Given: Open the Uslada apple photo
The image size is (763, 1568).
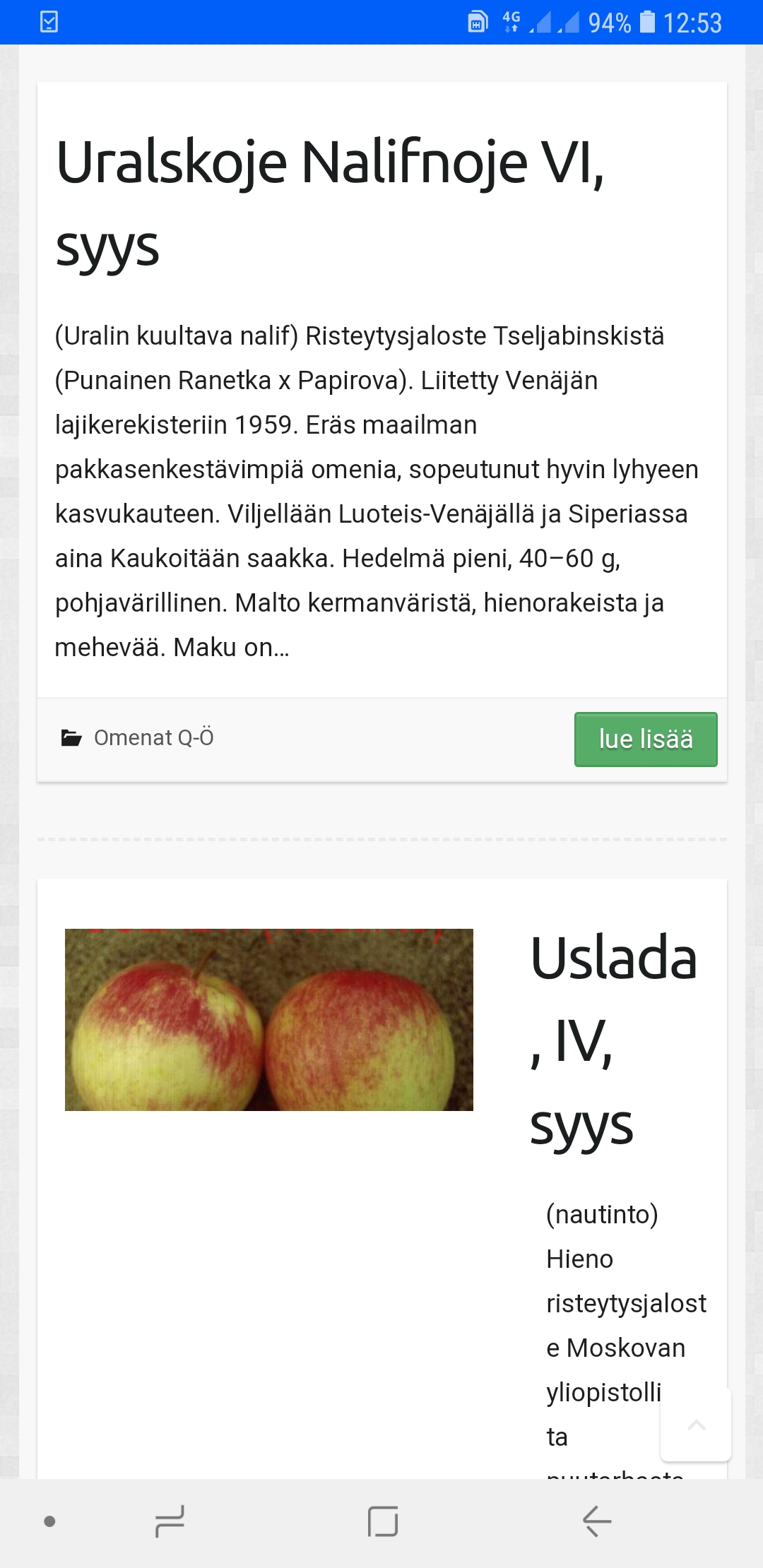Looking at the screenshot, I should click(269, 1019).
